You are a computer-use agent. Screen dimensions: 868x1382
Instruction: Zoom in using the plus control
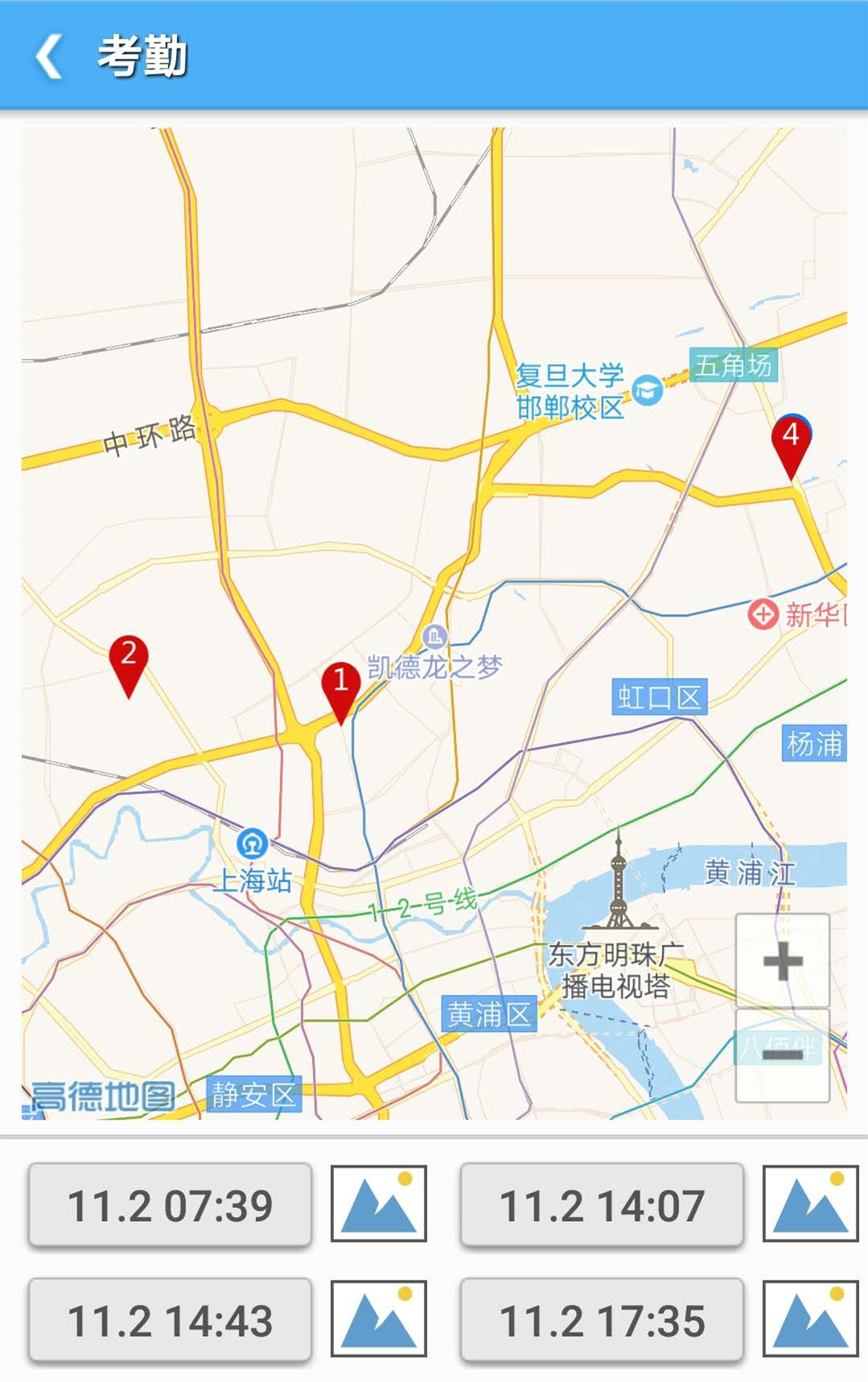(x=783, y=959)
